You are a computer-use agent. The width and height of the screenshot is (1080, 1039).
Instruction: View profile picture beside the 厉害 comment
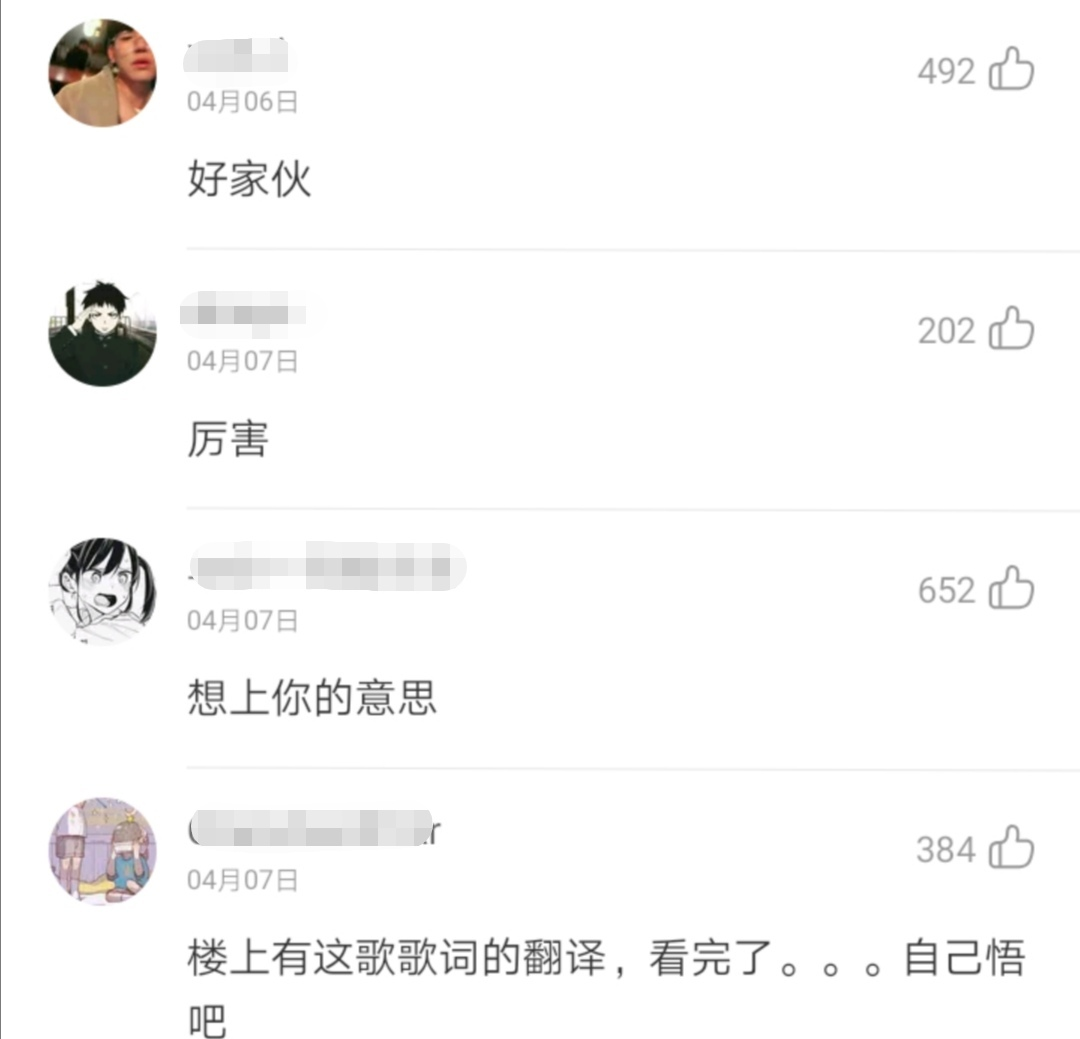[x=102, y=333]
